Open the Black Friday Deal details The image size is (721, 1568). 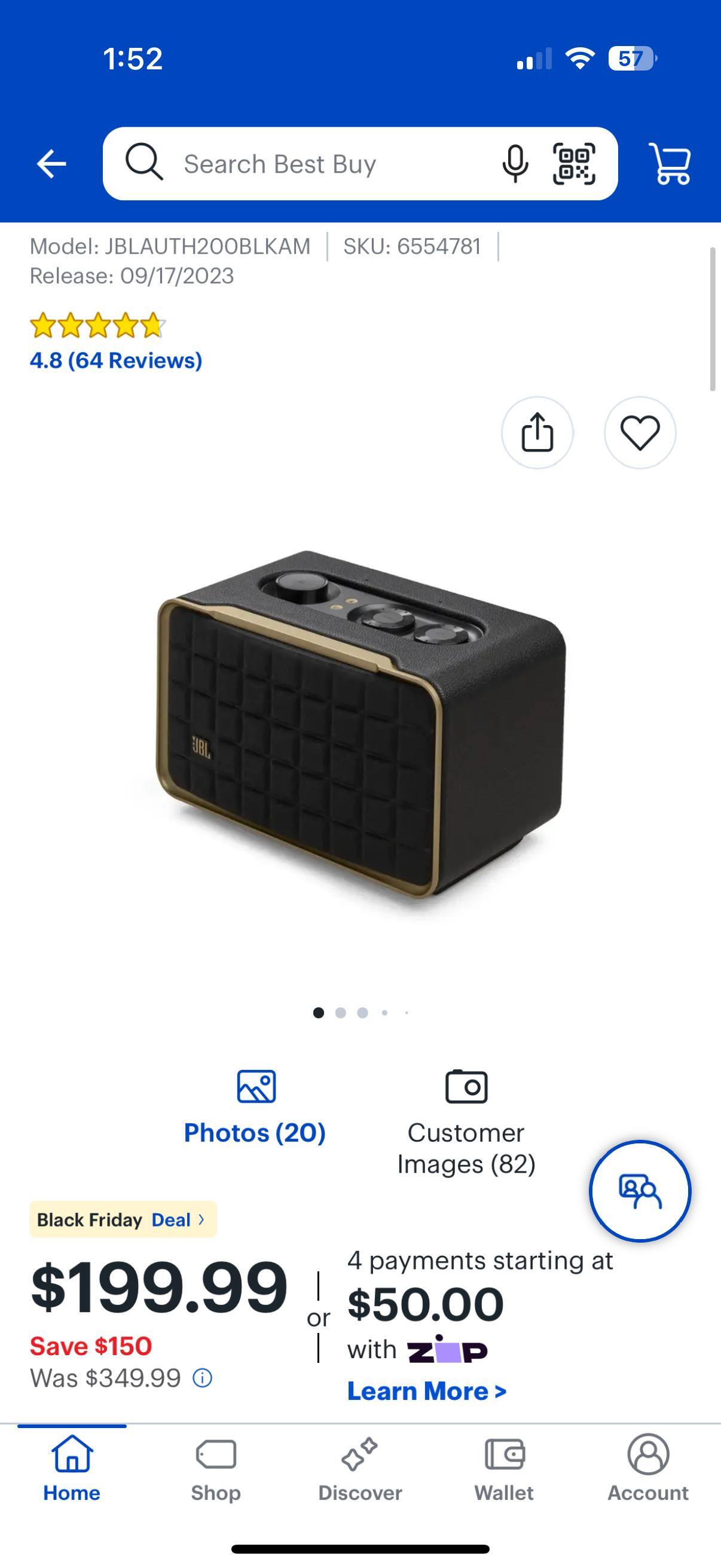click(123, 1219)
